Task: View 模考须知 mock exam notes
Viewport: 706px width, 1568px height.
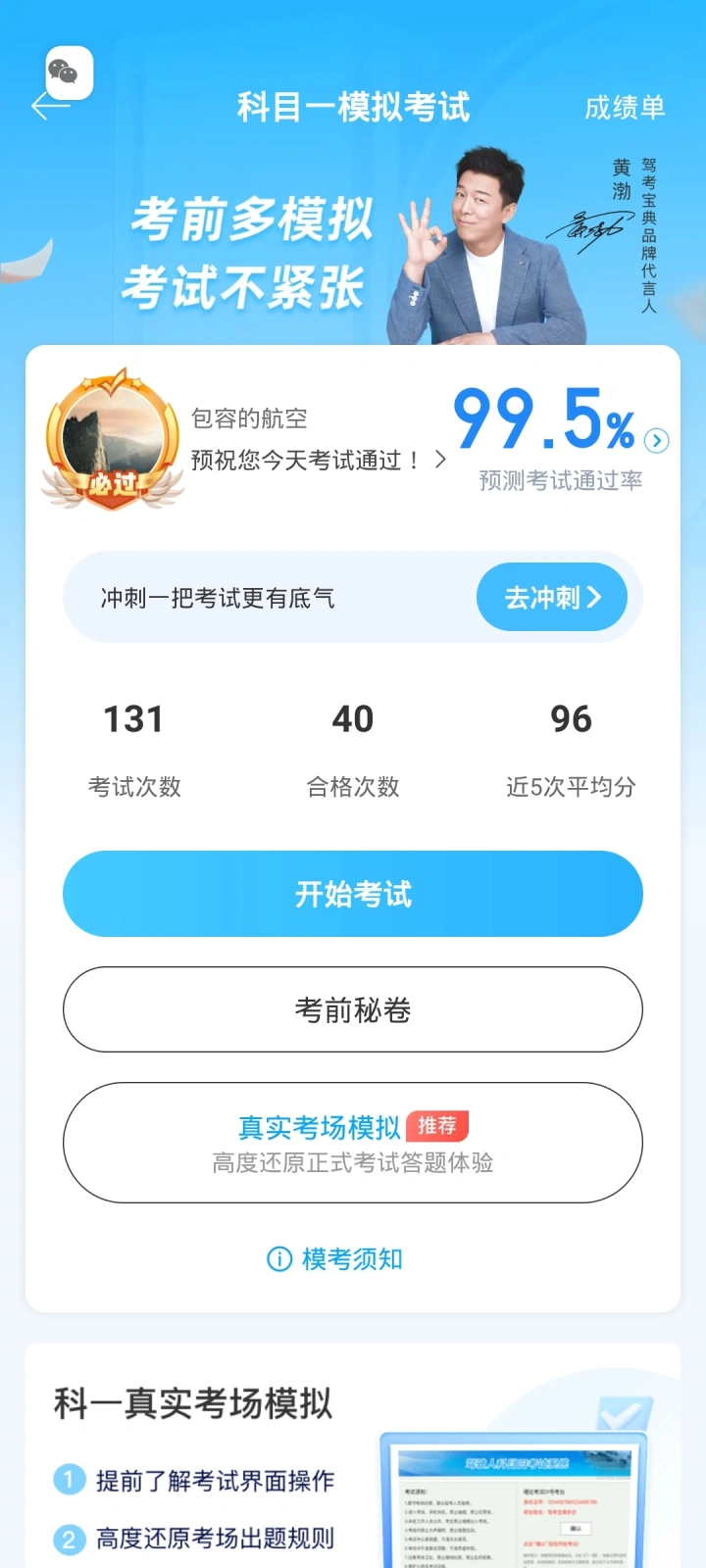Action: coord(335,1259)
